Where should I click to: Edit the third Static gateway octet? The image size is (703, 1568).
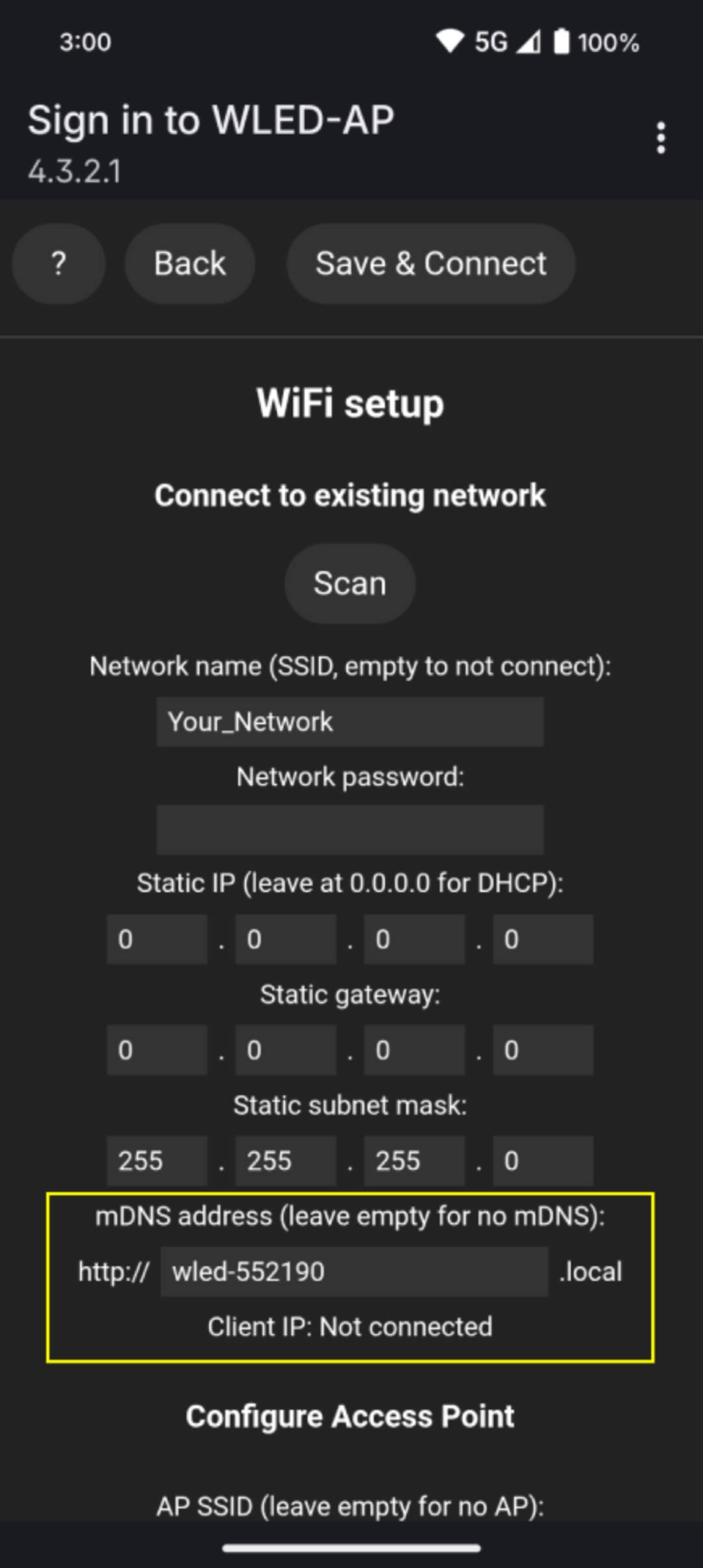pyautogui.click(x=414, y=1049)
